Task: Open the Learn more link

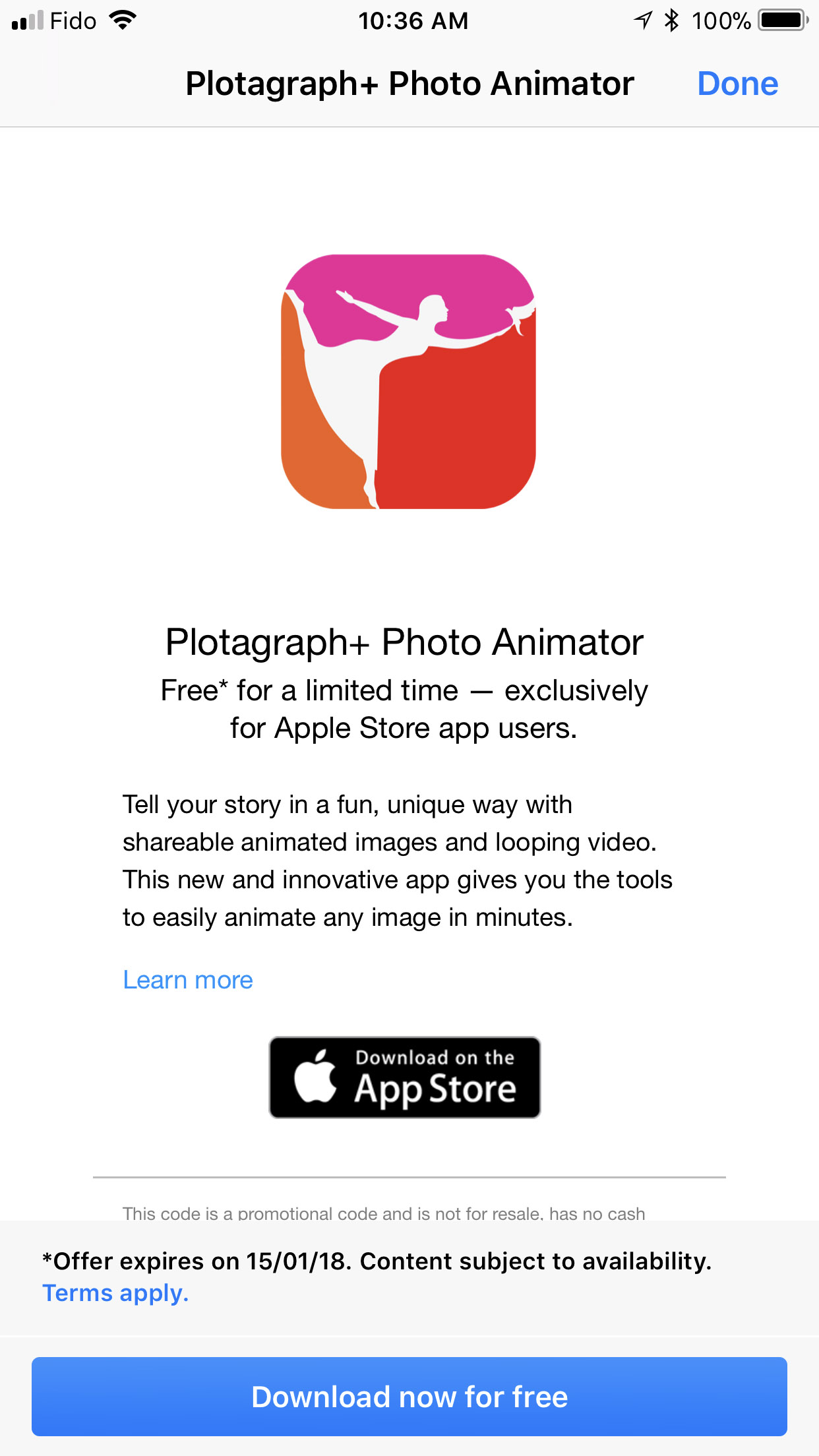Action: 188,980
